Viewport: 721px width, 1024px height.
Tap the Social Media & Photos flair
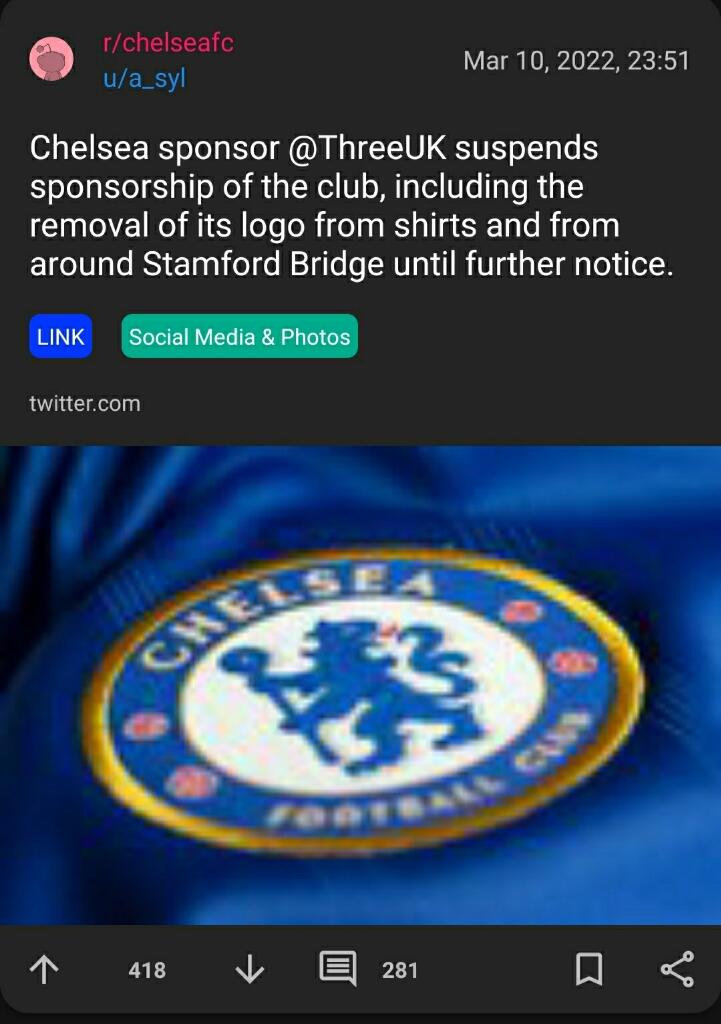(x=239, y=337)
